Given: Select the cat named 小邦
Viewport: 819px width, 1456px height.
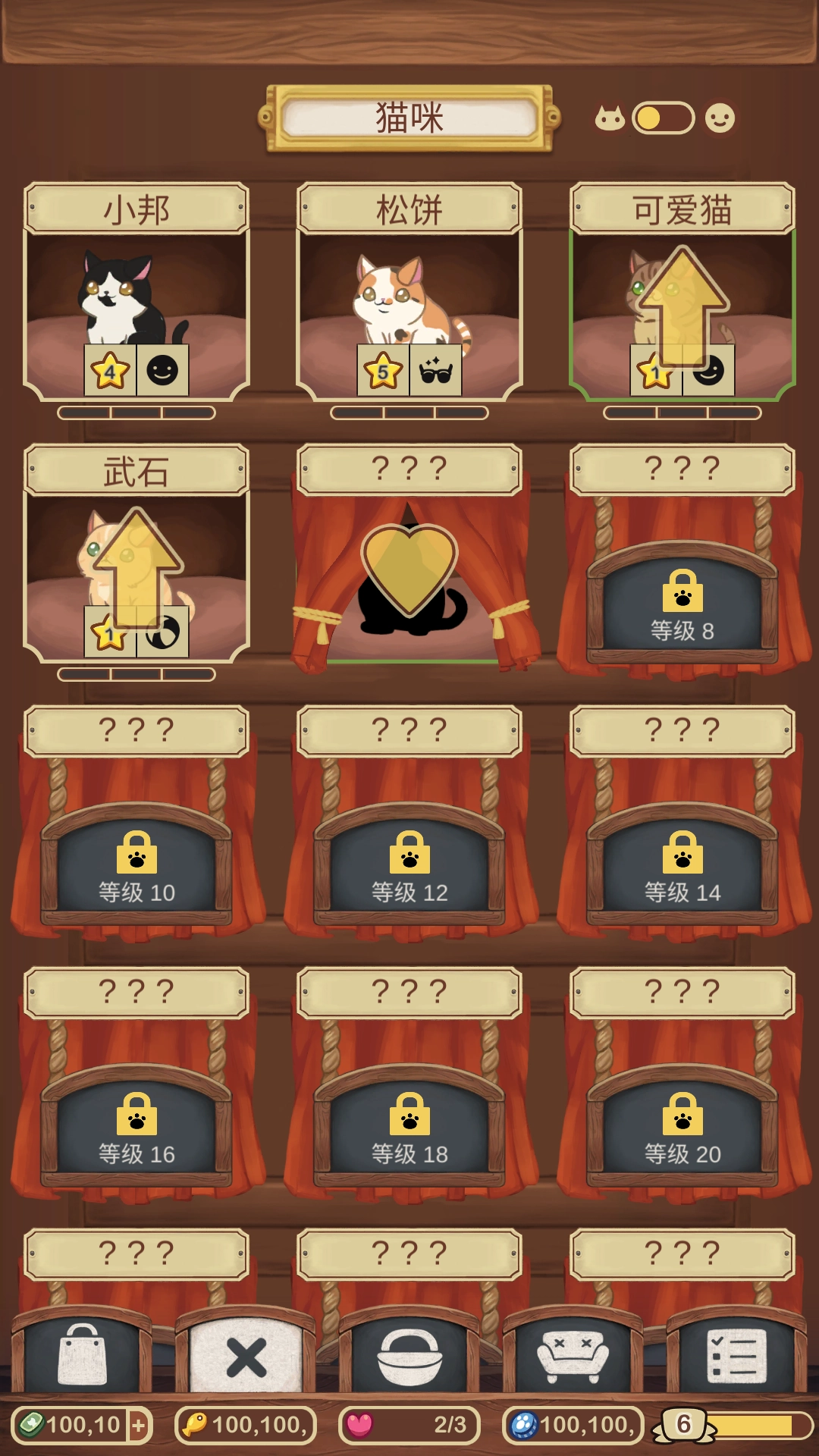Looking at the screenshot, I should point(135,303).
